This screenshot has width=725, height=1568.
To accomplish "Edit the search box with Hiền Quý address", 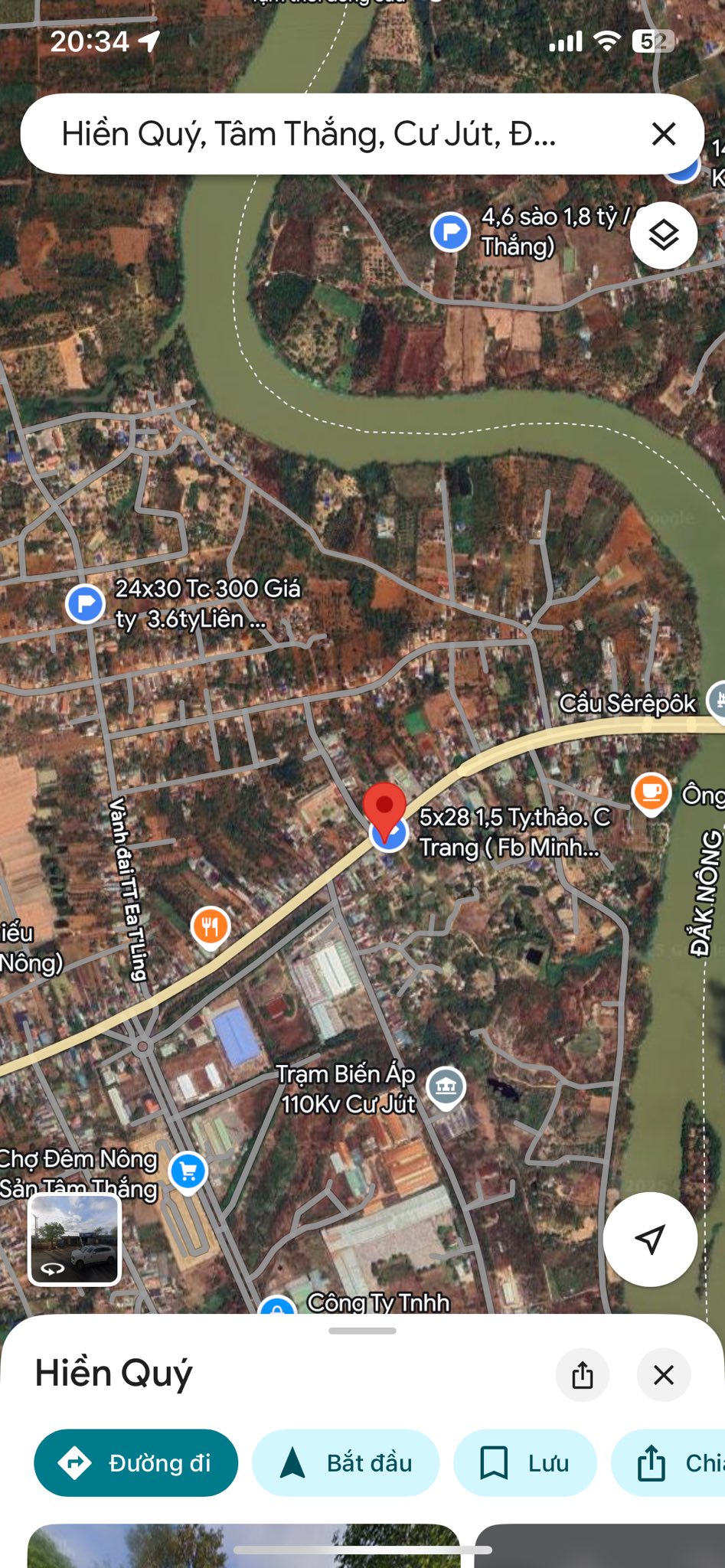I will [x=322, y=134].
